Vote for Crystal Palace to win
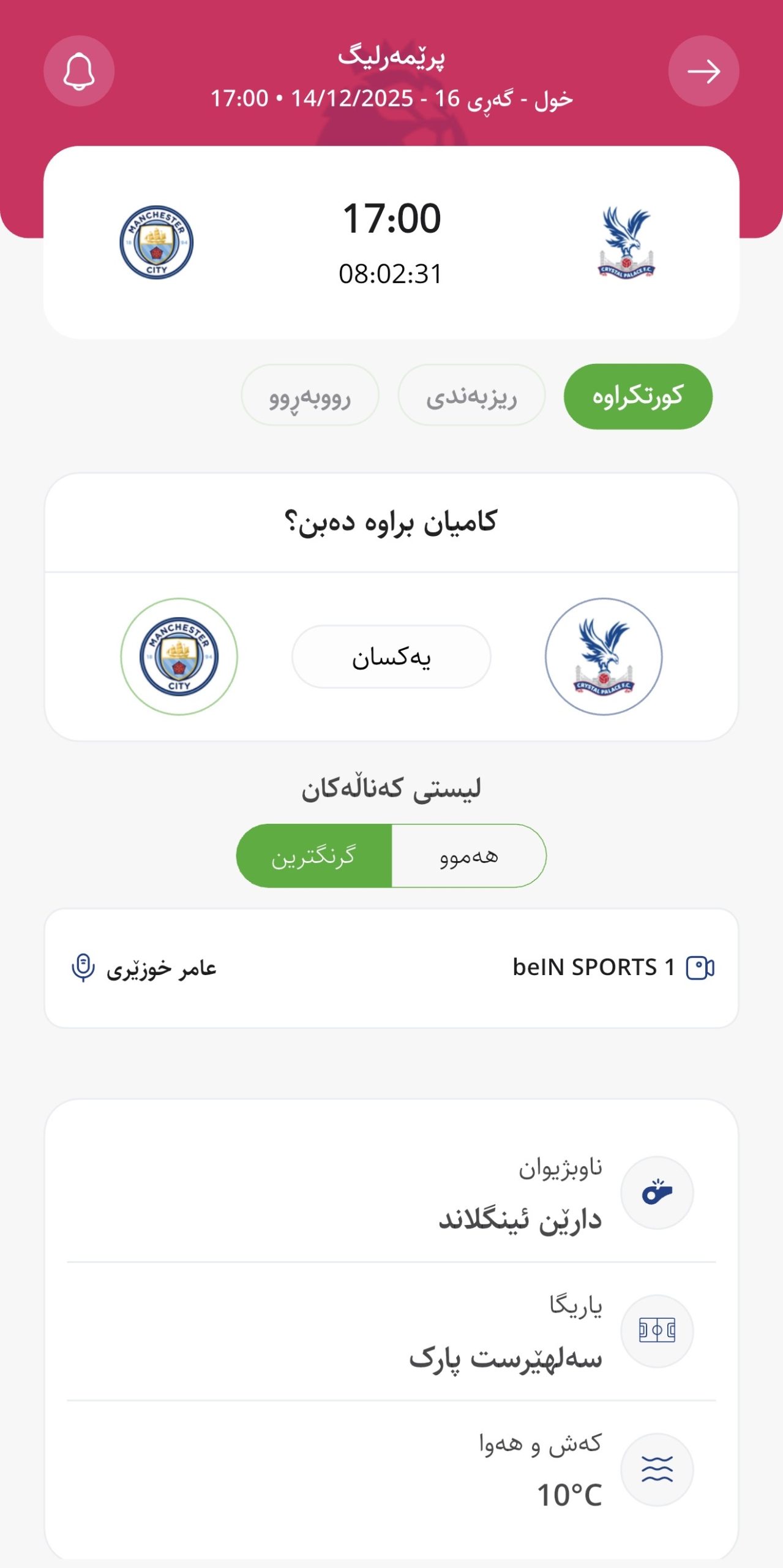 [604, 657]
